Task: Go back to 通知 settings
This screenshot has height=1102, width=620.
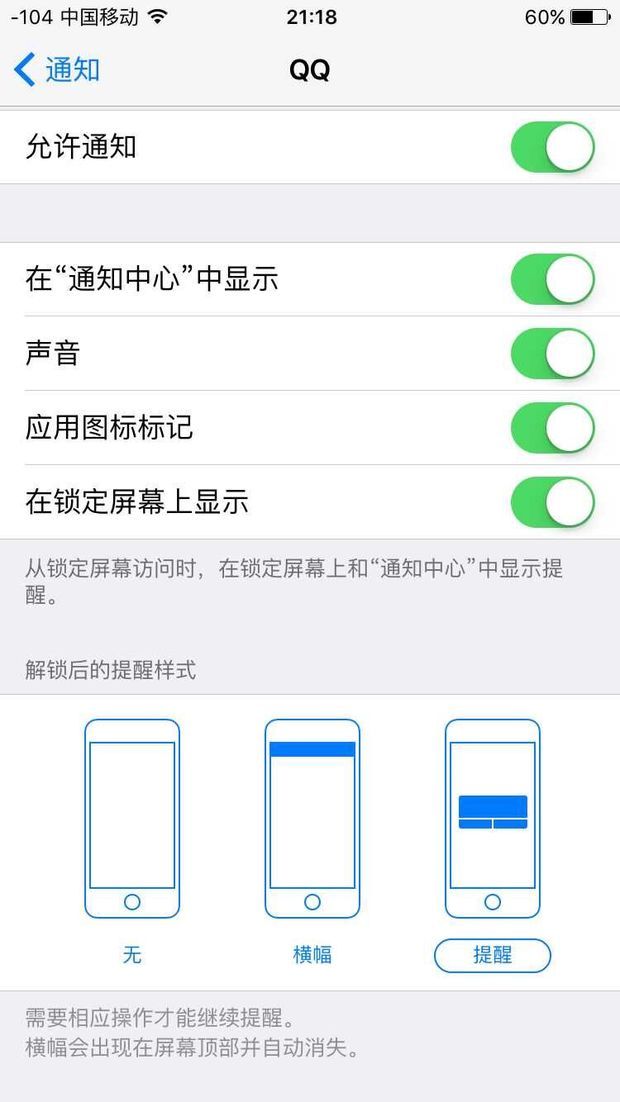Action: coord(58,70)
